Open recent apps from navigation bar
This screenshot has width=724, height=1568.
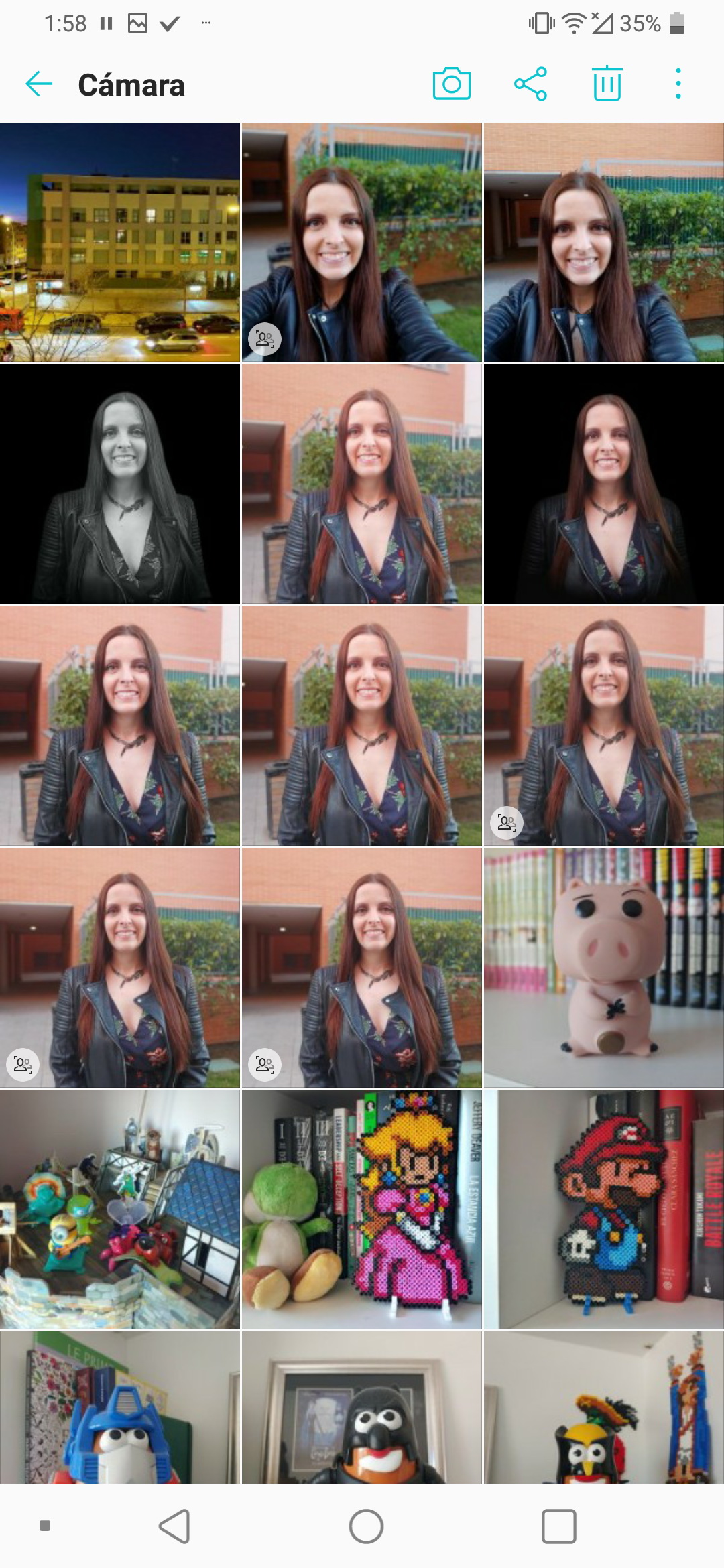[x=558, y=1526]
